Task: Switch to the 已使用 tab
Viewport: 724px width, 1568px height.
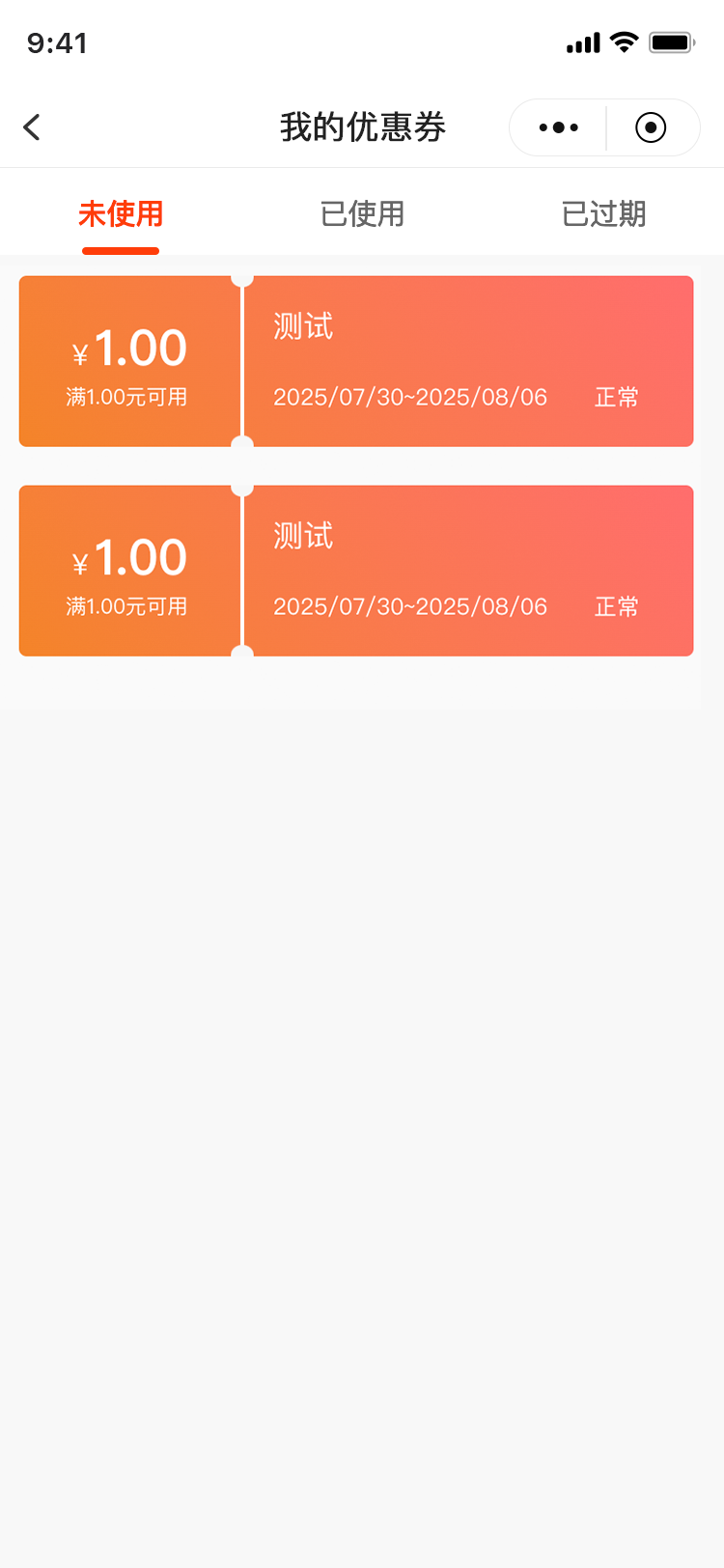Action: coord(362,214)
